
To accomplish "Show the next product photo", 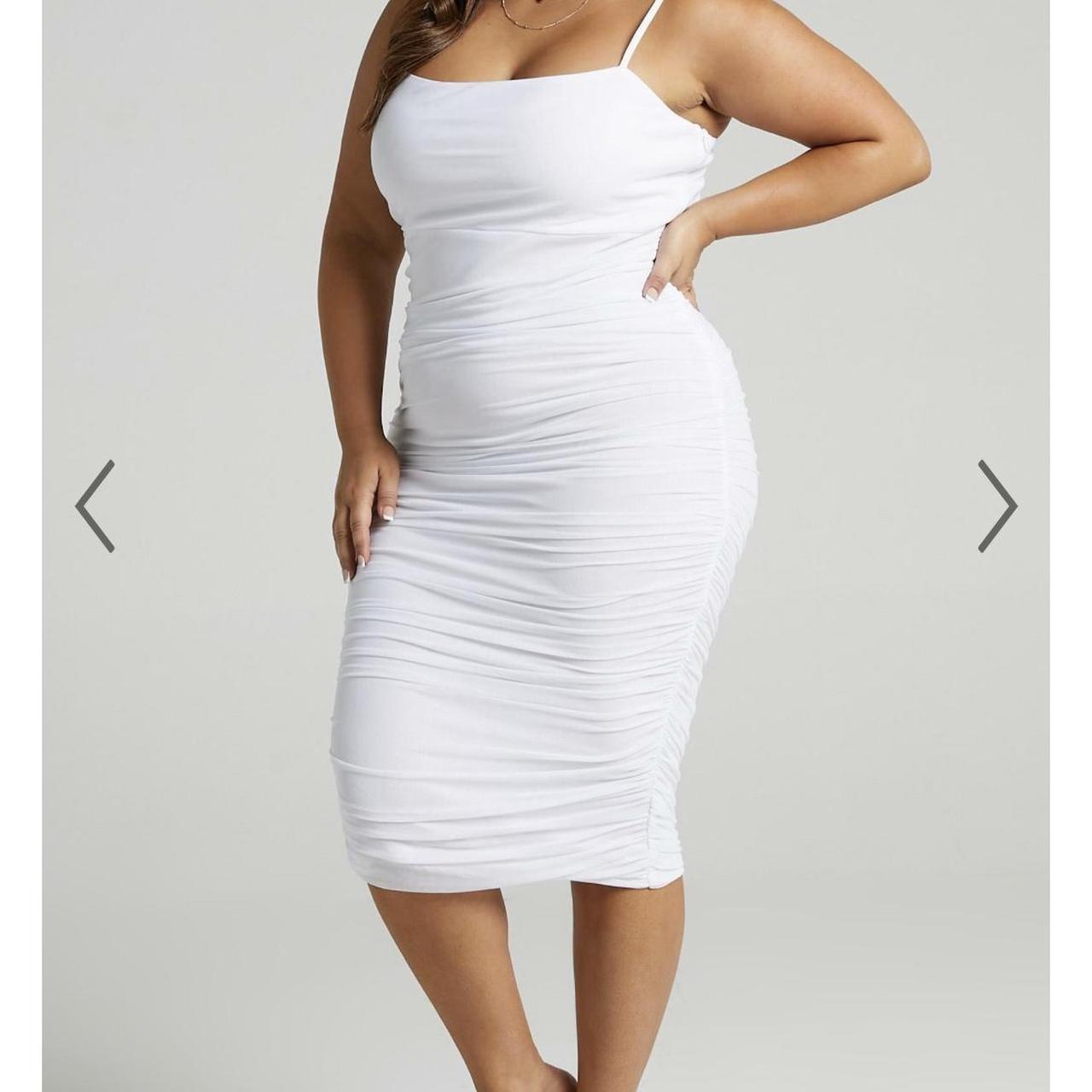I will click(996, 507).
